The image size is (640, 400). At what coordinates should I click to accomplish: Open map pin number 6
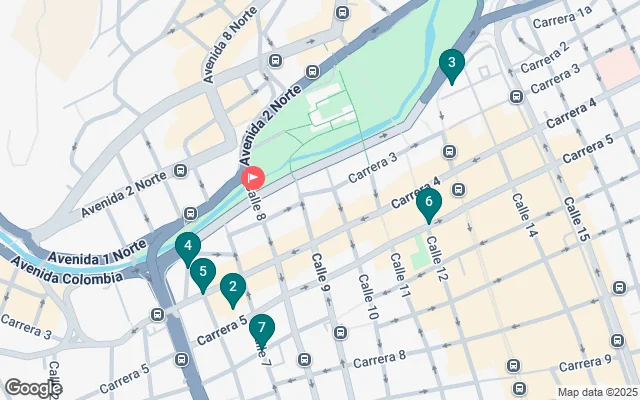[428, 205]
